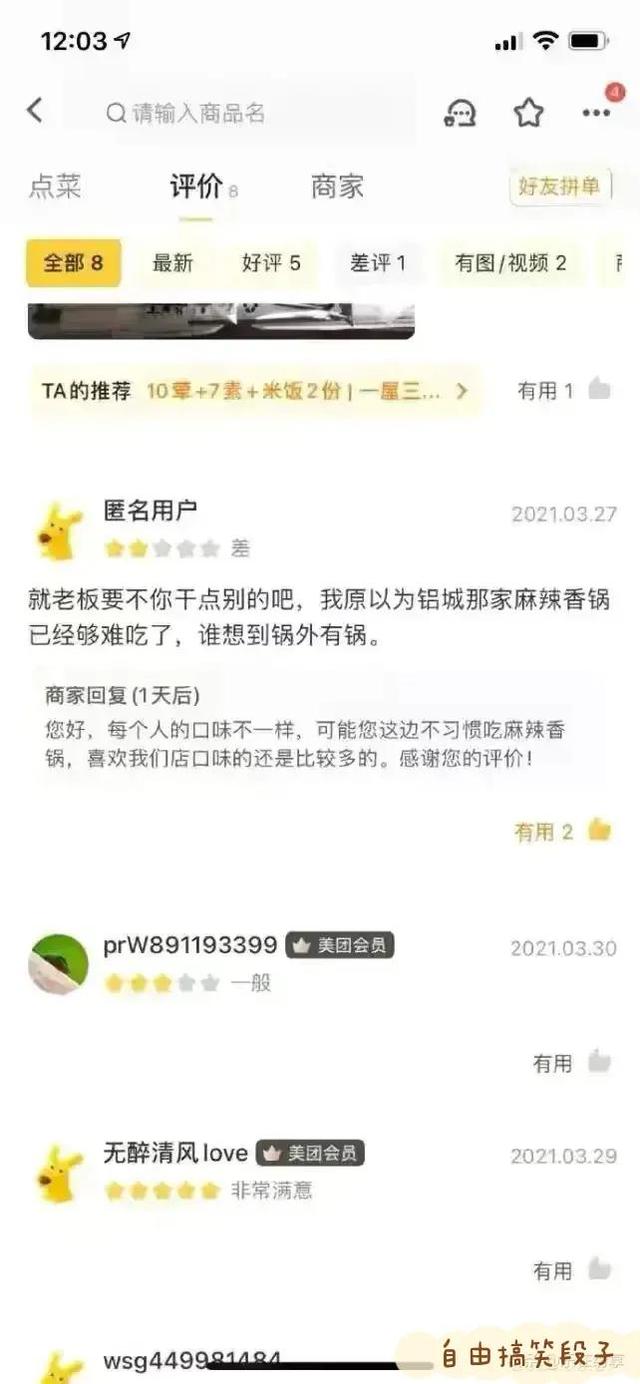Filter reviews by 最新

(x=172, y=263)
